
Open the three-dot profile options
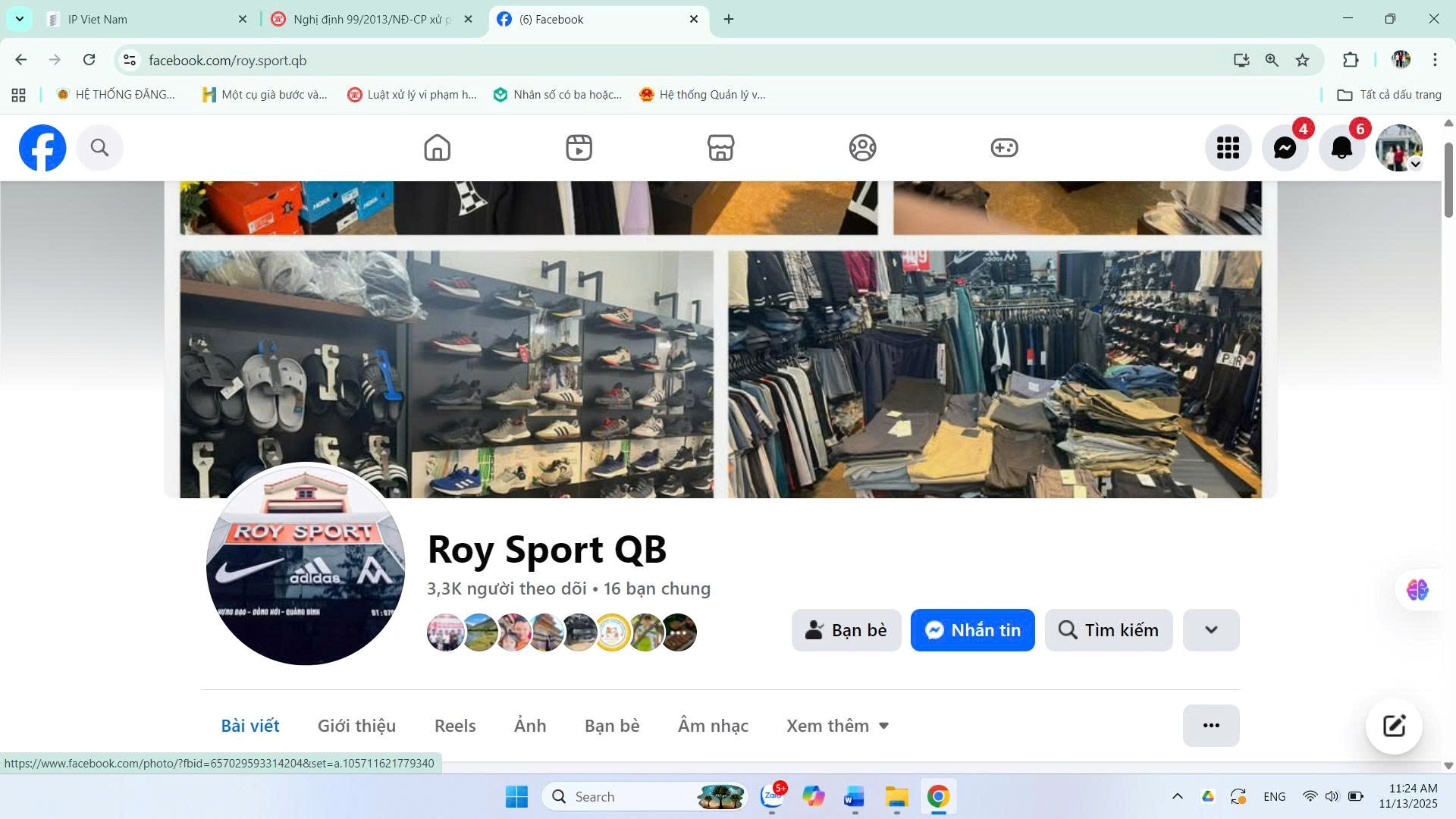[x=1211, y=726]
